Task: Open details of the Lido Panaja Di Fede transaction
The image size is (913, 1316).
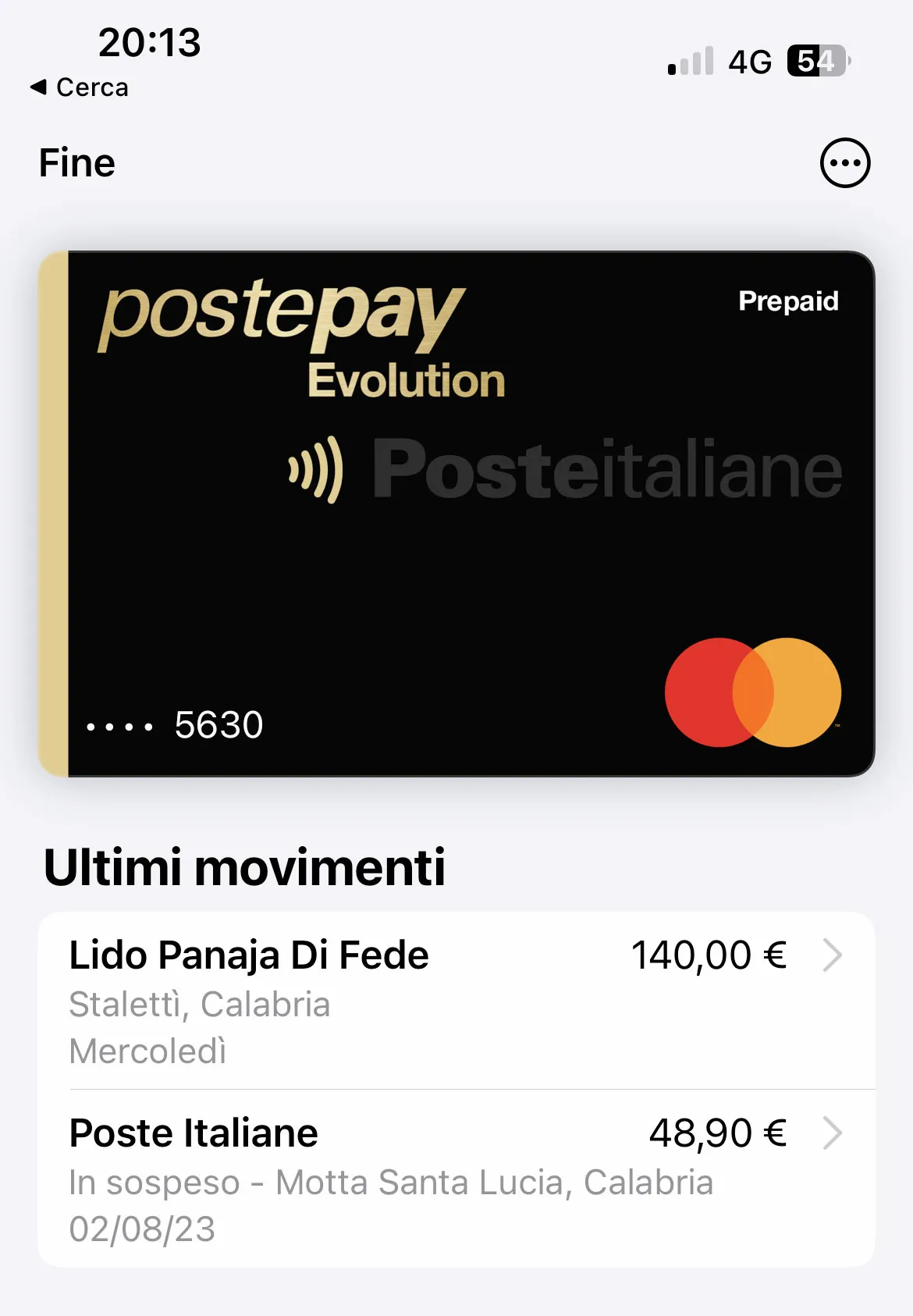Action: [250, 954]
